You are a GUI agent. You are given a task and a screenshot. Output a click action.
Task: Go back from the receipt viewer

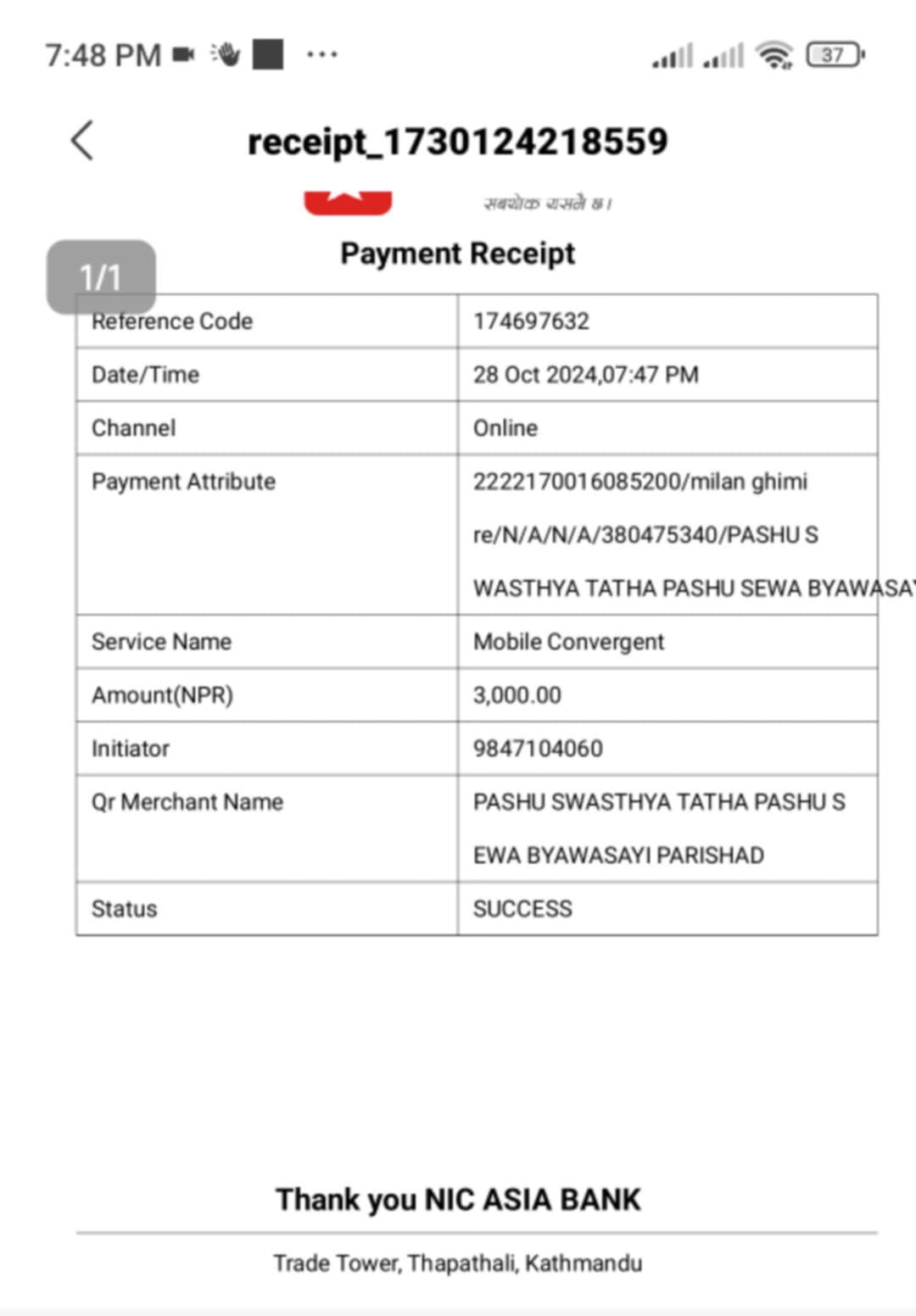[82, 141]
